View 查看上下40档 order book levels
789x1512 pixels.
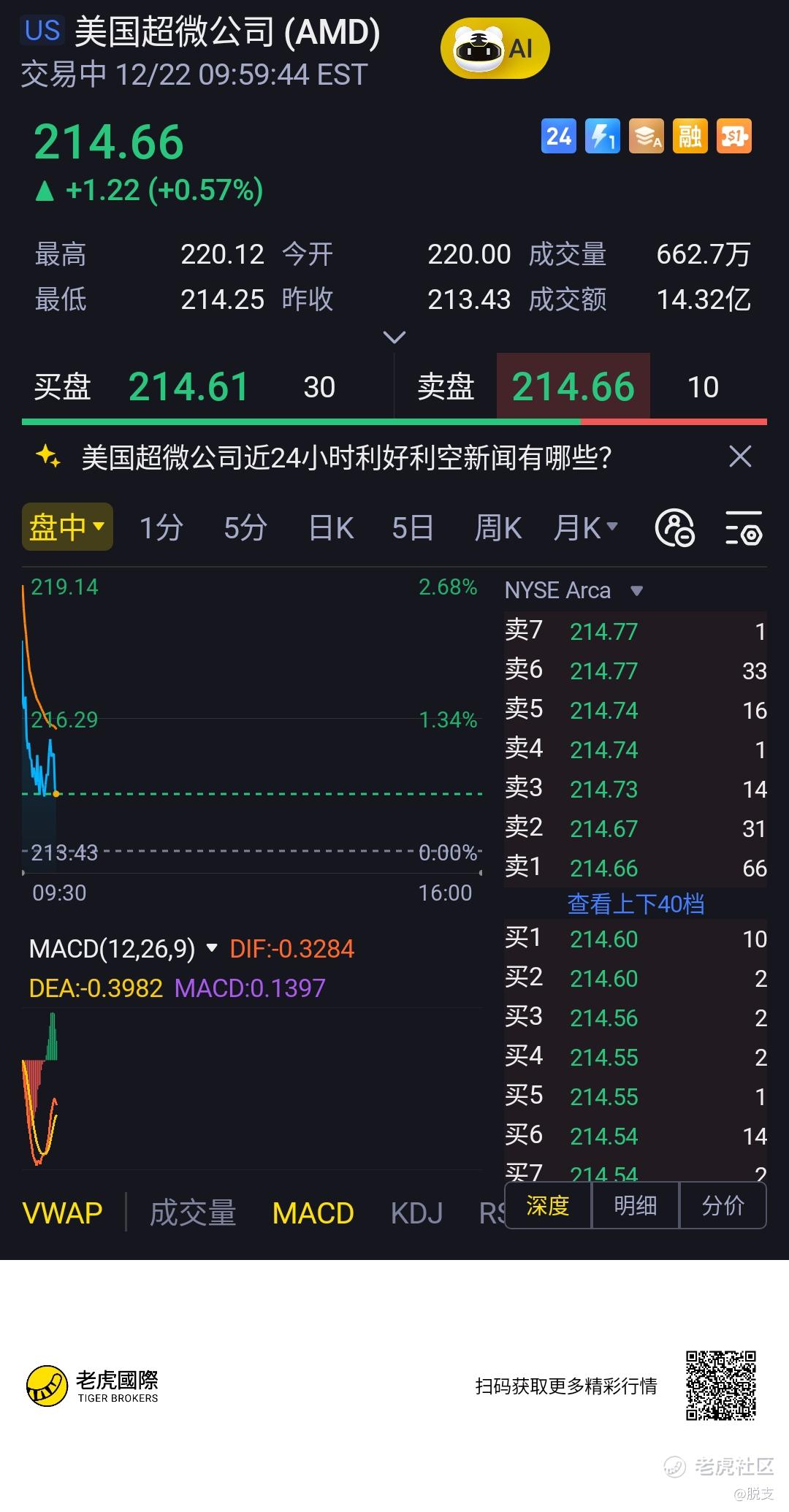pos(636,904)
